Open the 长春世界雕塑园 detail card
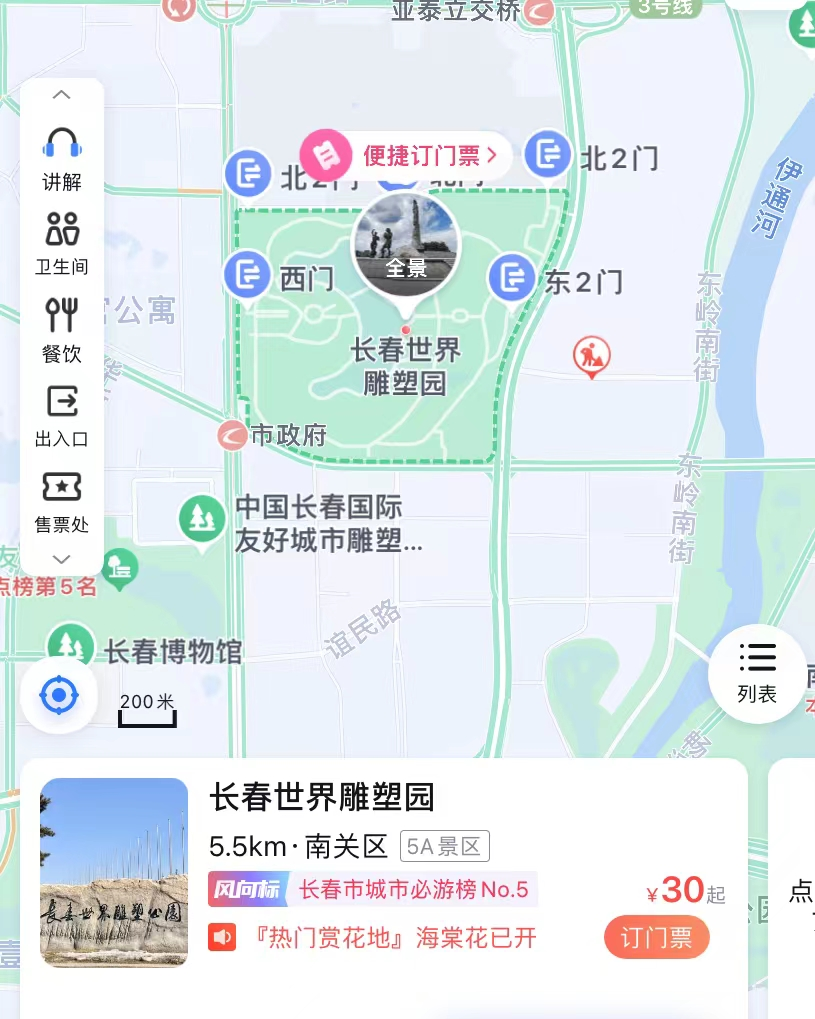Screen dimensions: 815x1019 tap(322, 797)
